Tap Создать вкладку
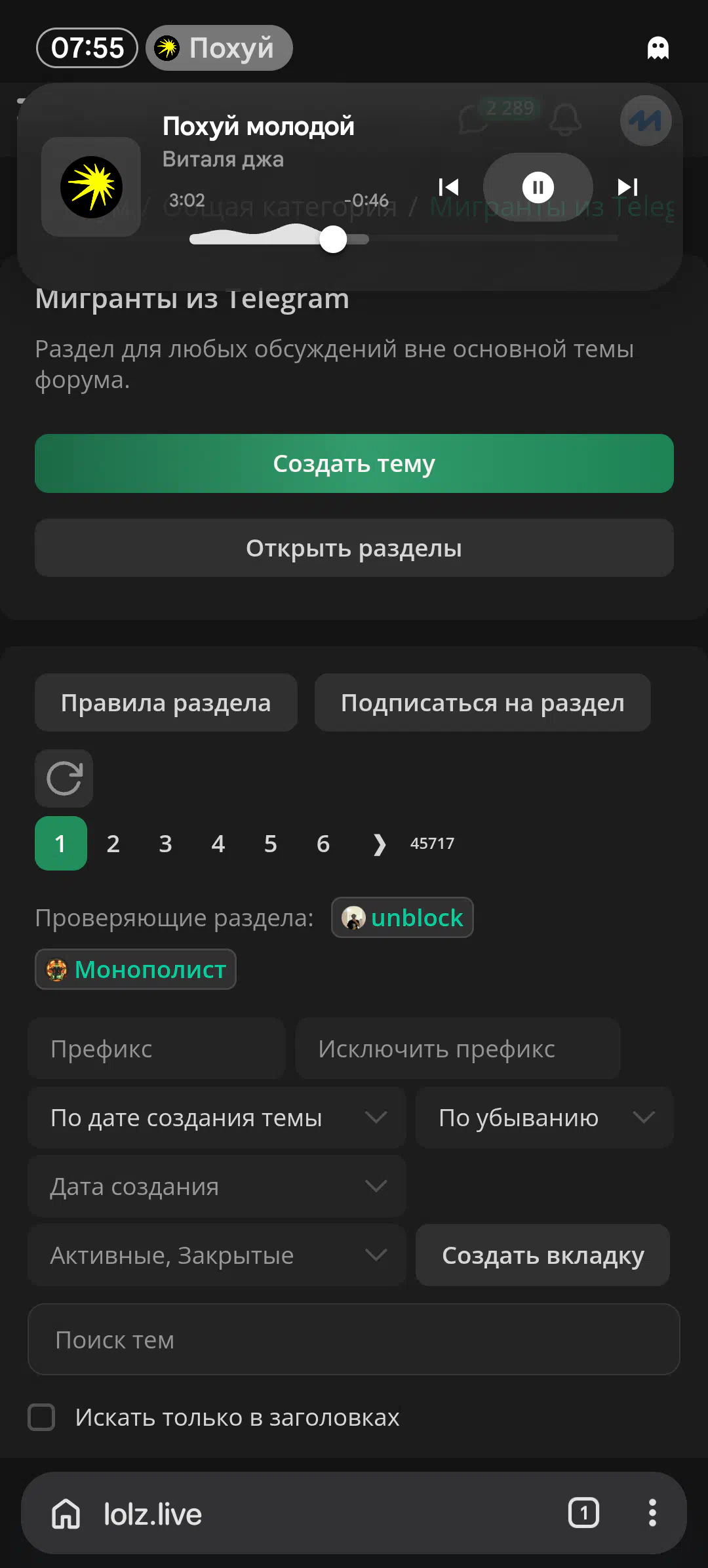Viewport: 708px width, 1568px height. point(543,1255)
